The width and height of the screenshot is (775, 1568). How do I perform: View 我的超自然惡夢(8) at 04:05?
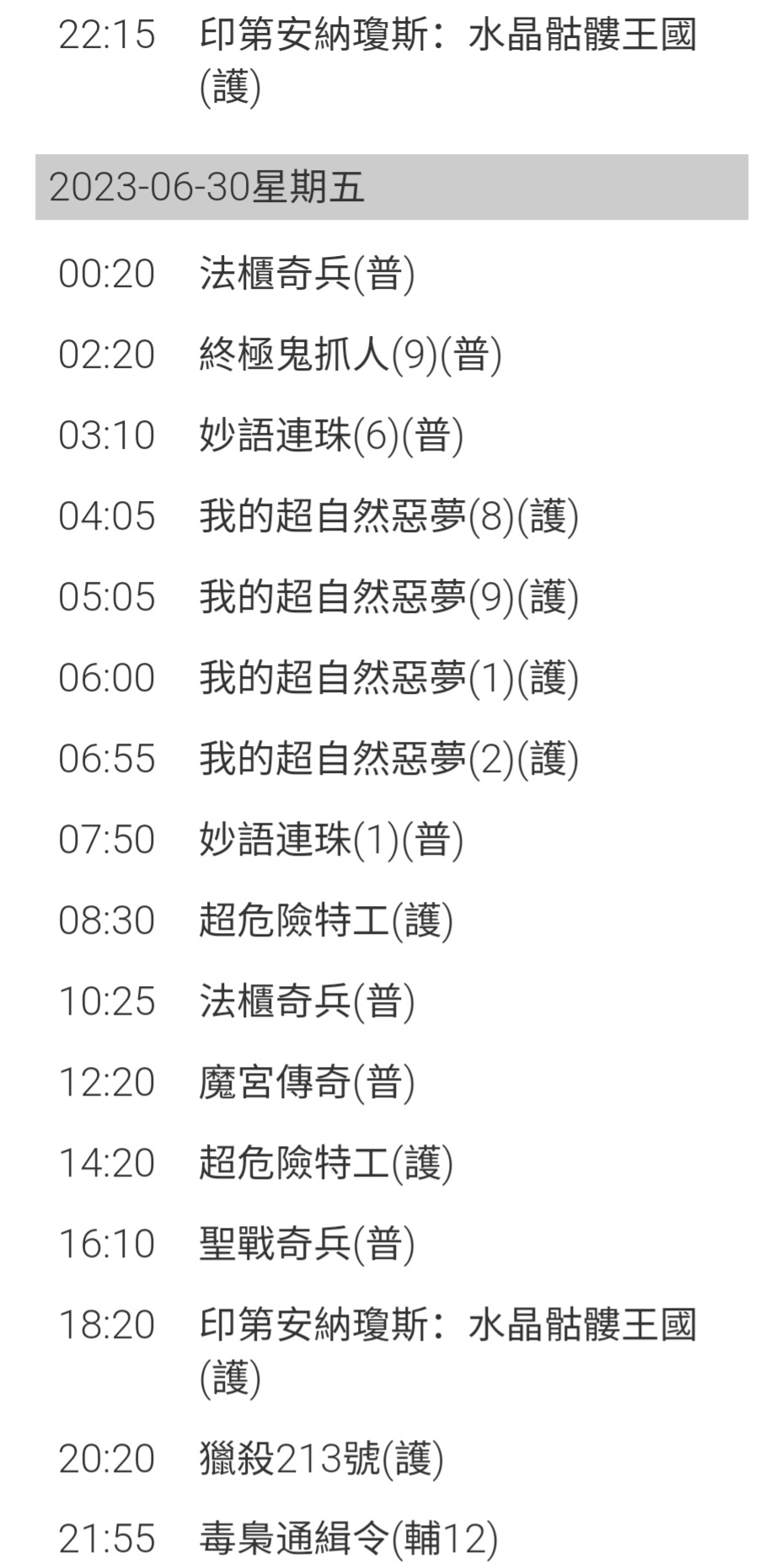click(x=389, y=516)
